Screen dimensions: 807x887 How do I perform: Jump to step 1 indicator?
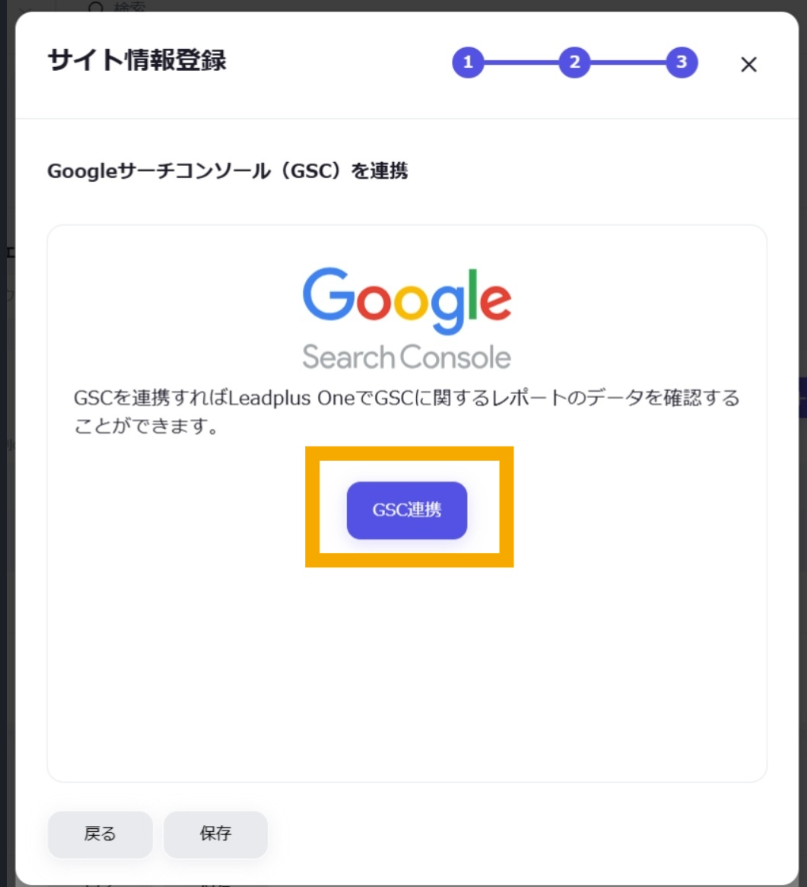[x=467, y=63]
